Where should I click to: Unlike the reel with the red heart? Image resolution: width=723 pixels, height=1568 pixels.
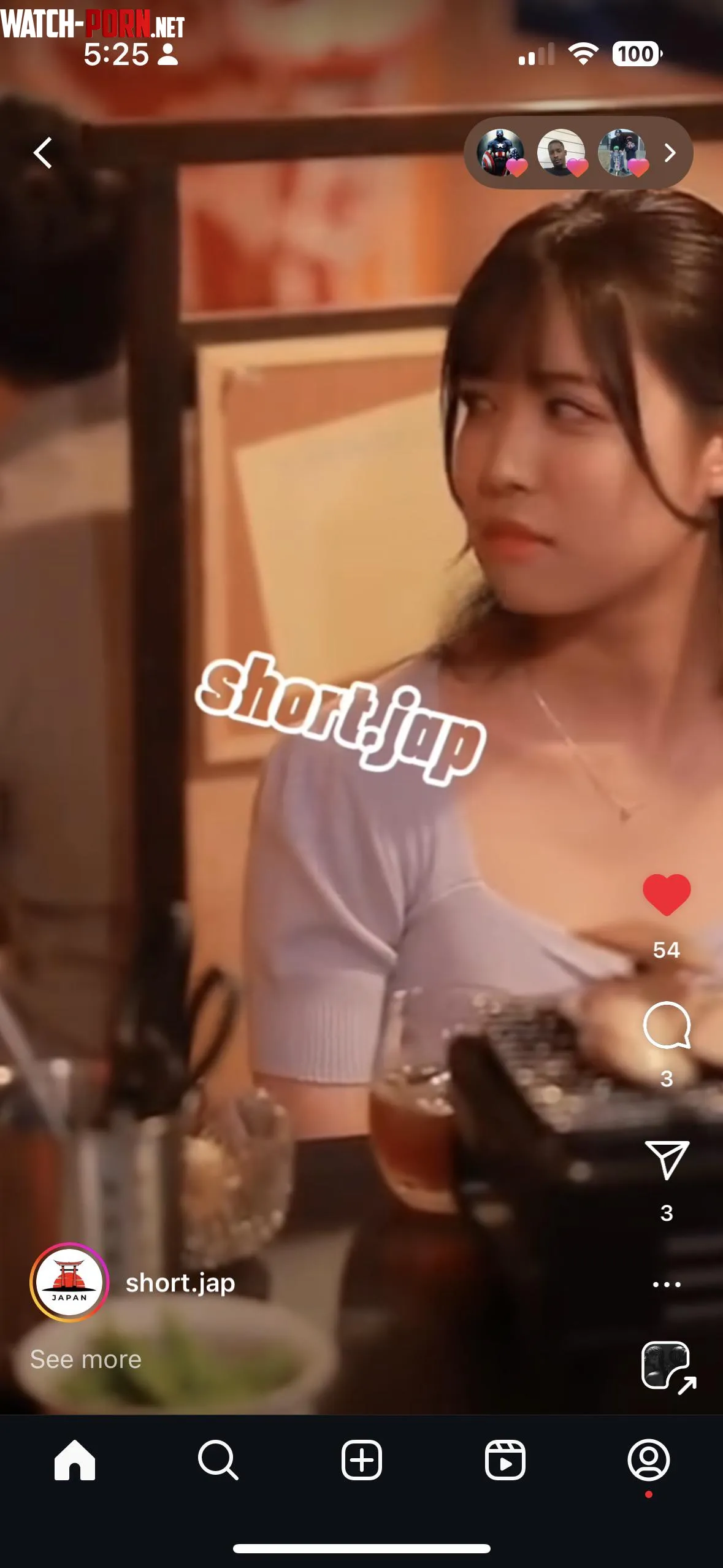(x=666, y=895)
